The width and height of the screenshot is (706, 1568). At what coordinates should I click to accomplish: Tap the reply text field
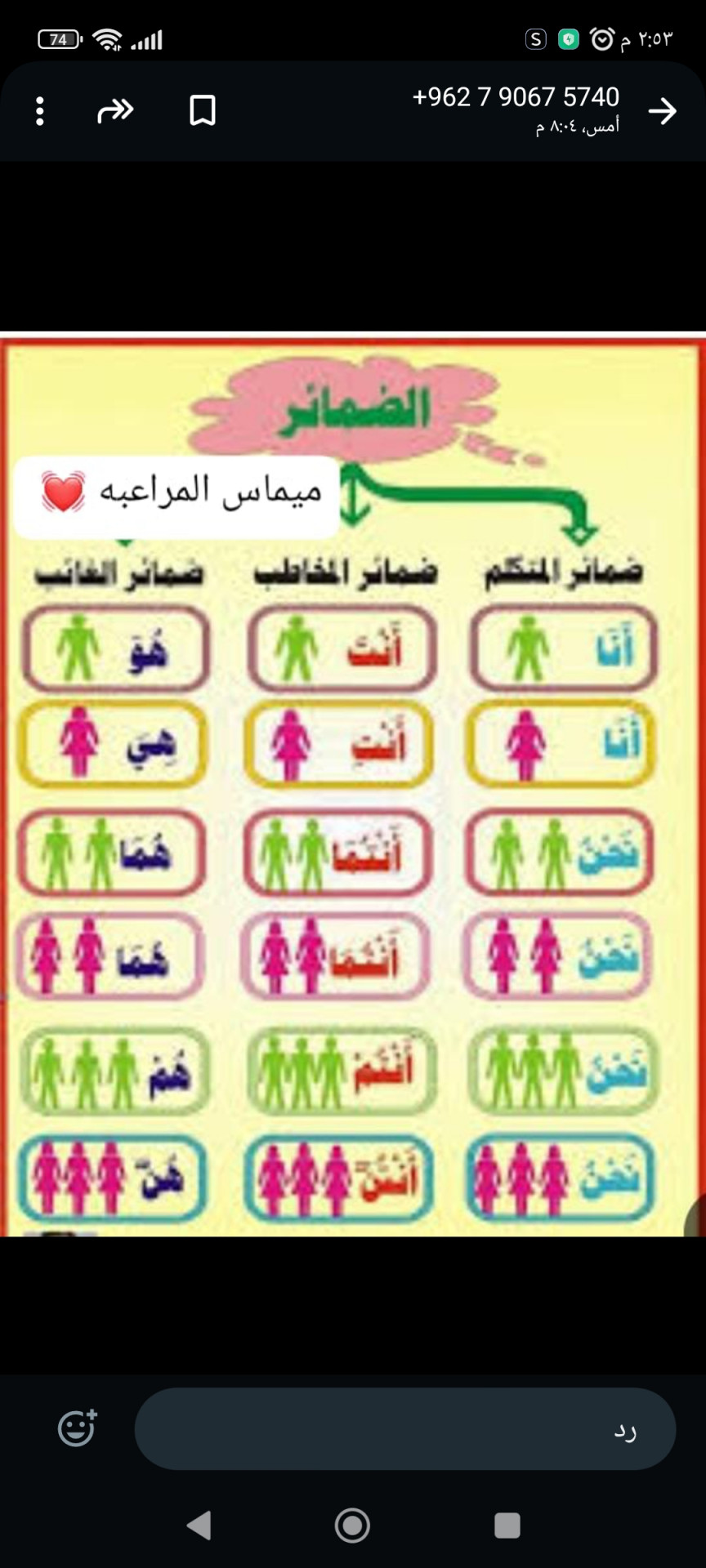pyautogui.click(x=404, y=1429)
